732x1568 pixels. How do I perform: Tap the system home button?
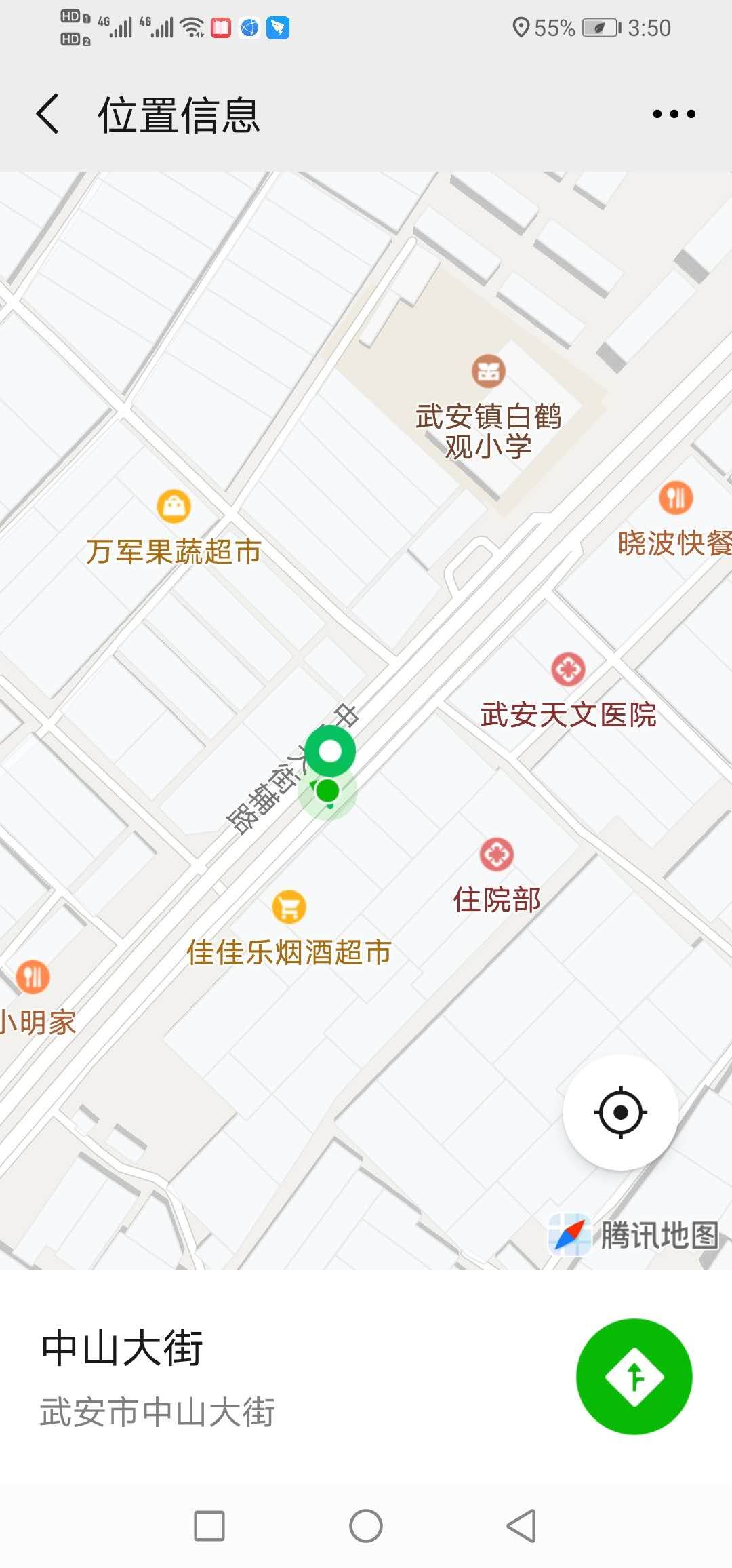(366, 1526)
